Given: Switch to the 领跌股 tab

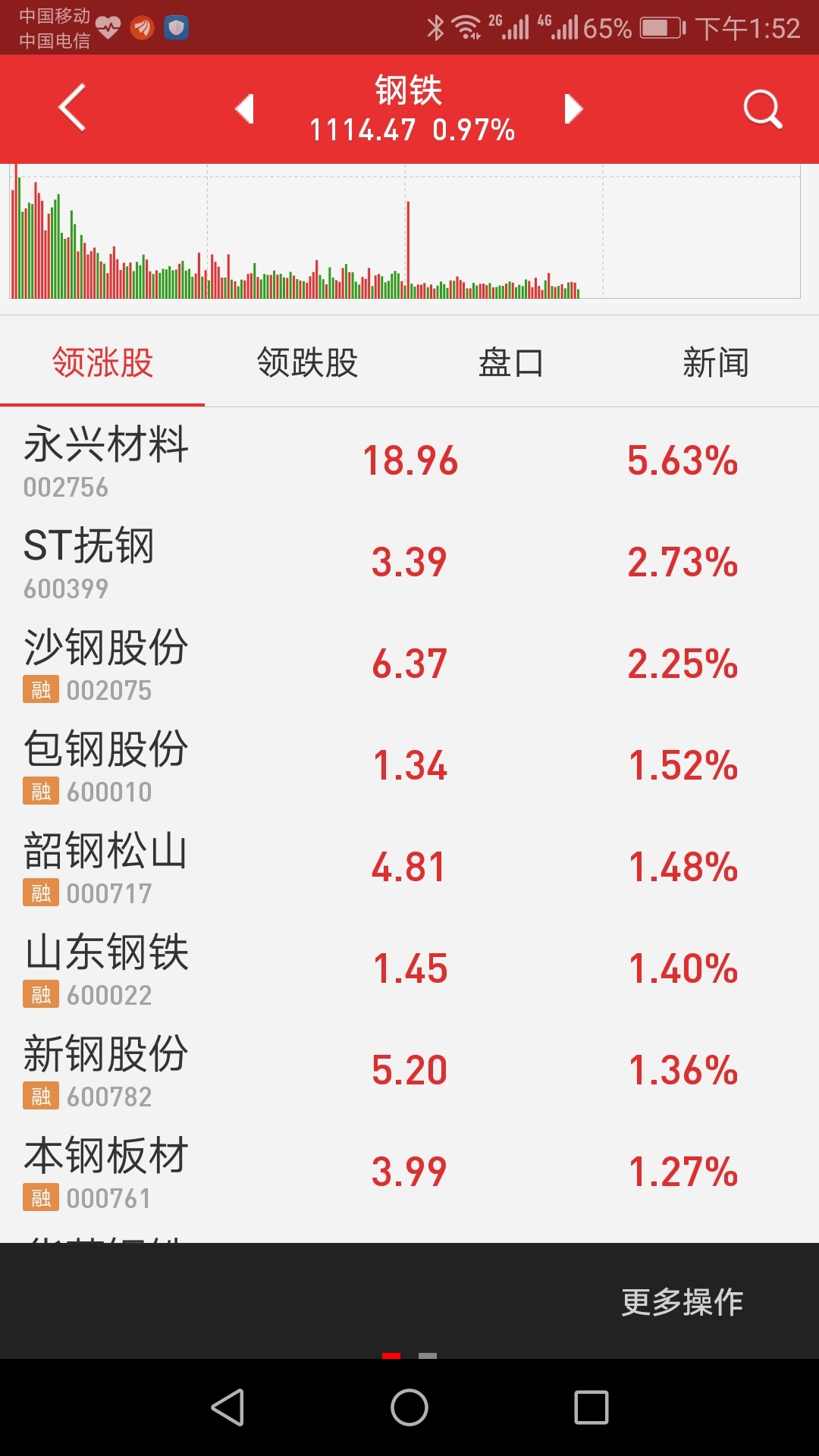Looking at the screenshot, I should point(307,363).
